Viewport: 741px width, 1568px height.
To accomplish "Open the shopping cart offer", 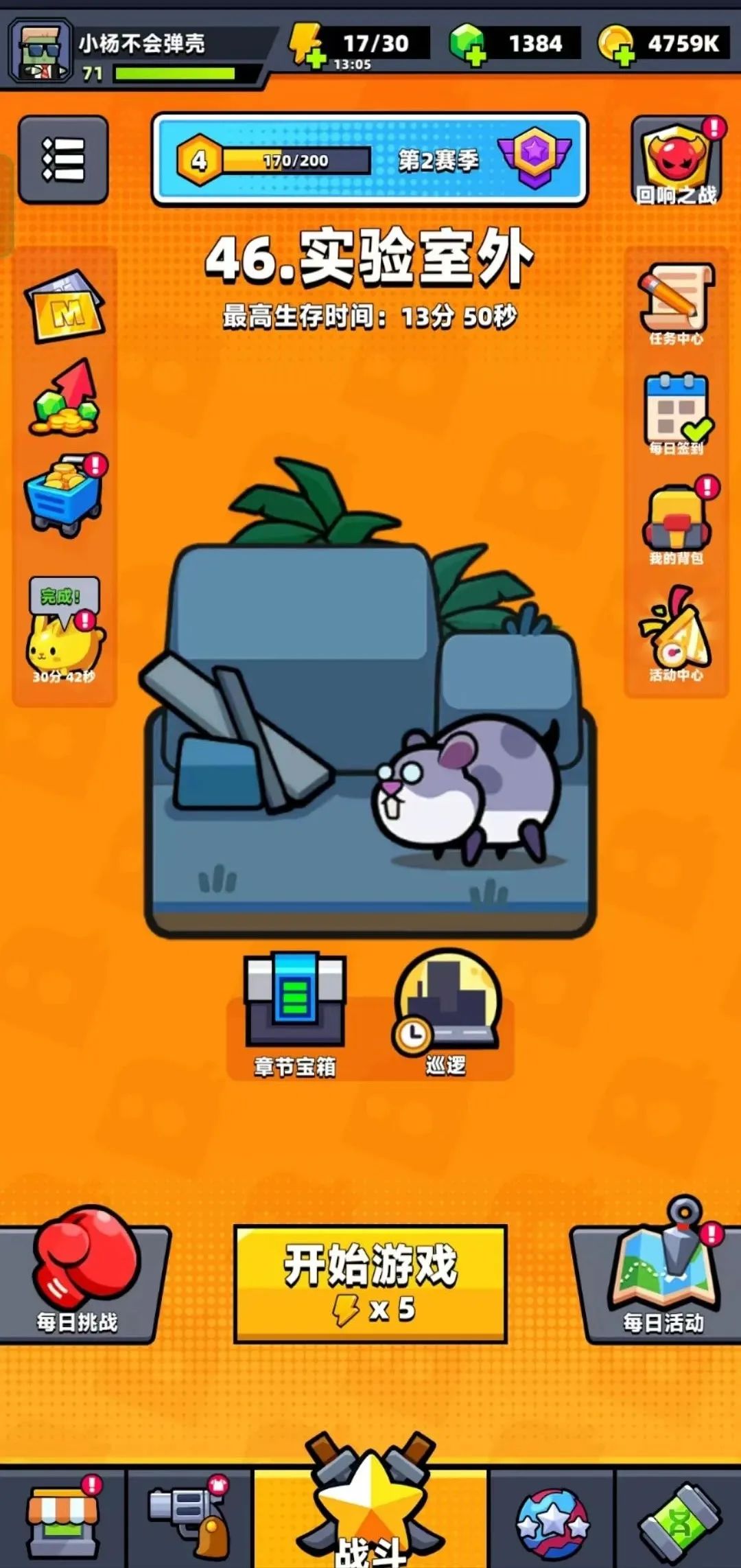I will tap(64, 494).
